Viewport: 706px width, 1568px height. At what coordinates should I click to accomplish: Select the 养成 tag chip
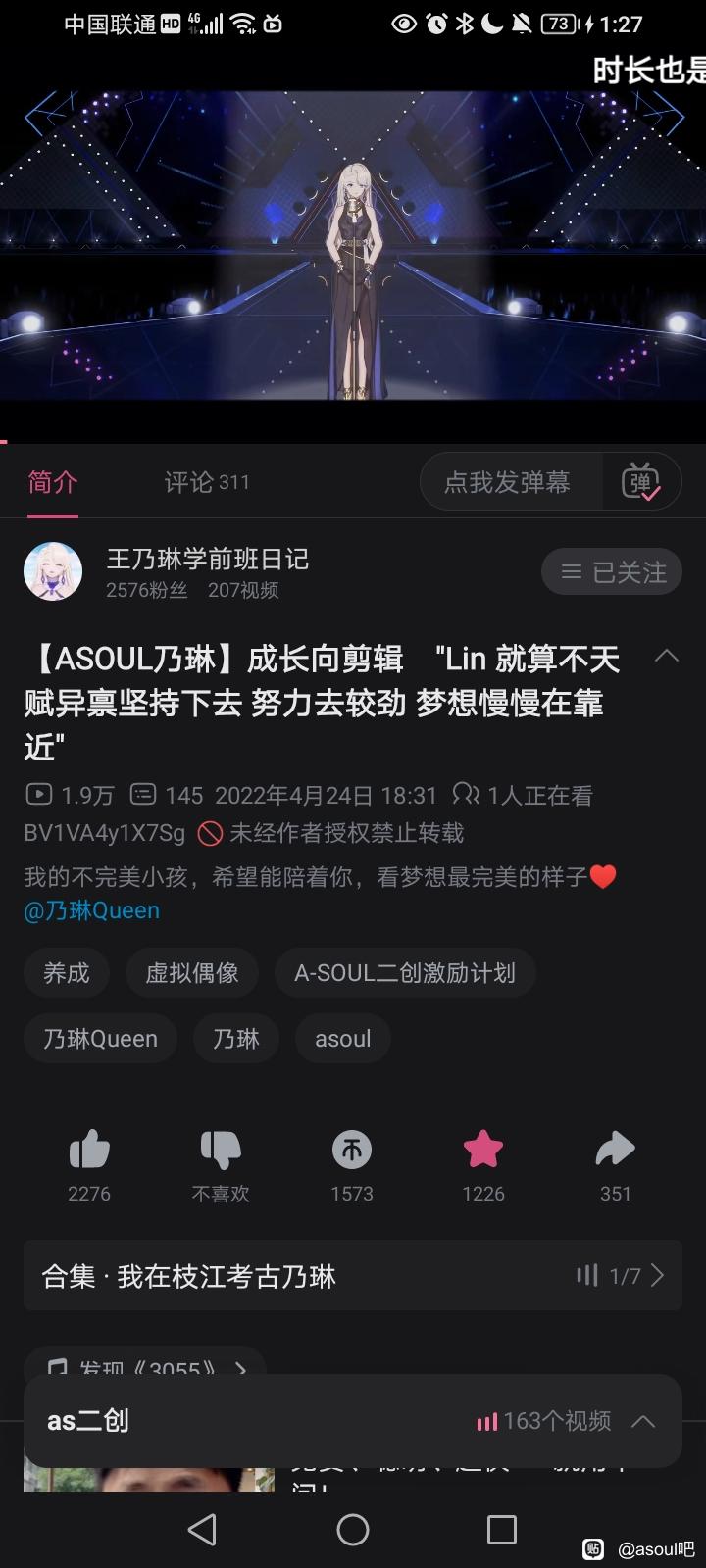tap(67, 973)
